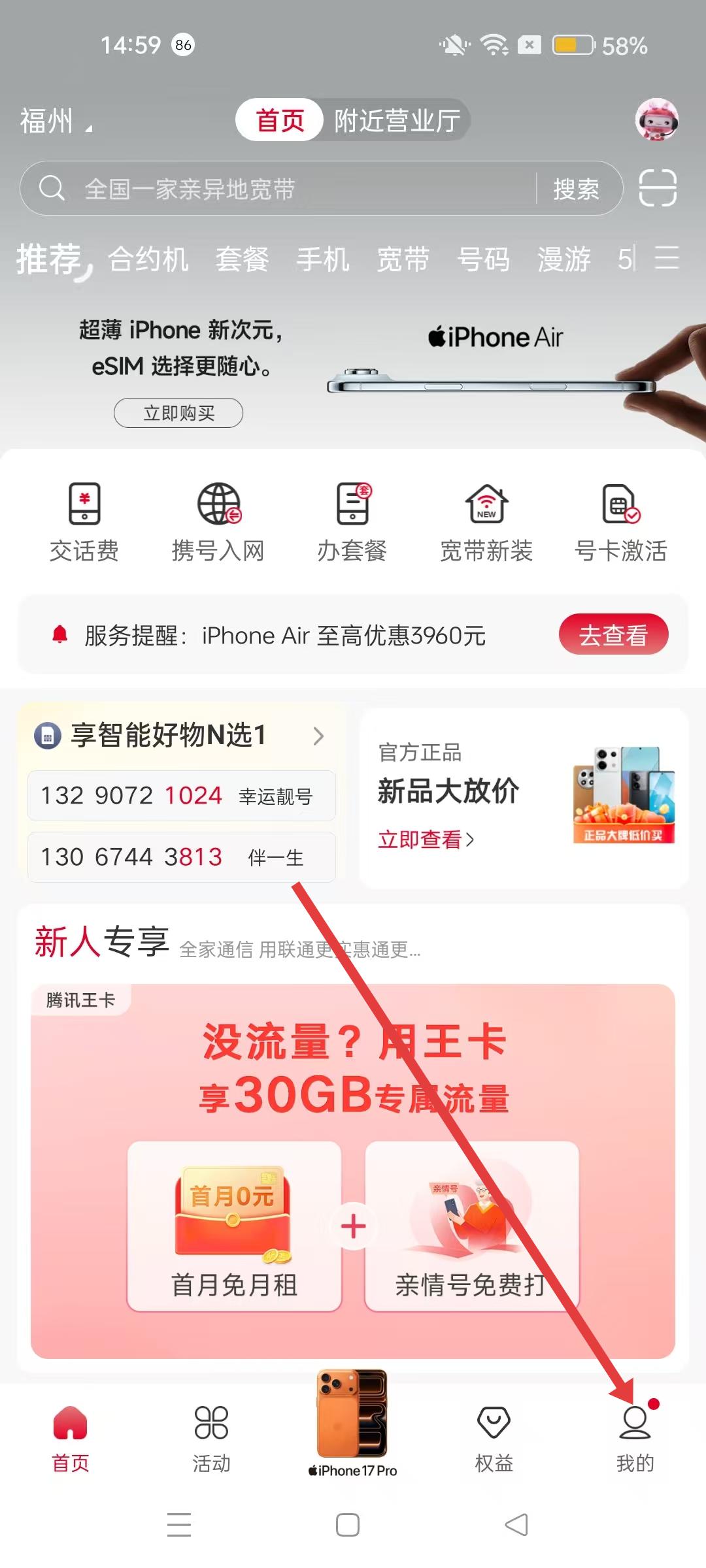Open the scan code icon
This screenshot has height=1568, width=706.
coord(657,188)
